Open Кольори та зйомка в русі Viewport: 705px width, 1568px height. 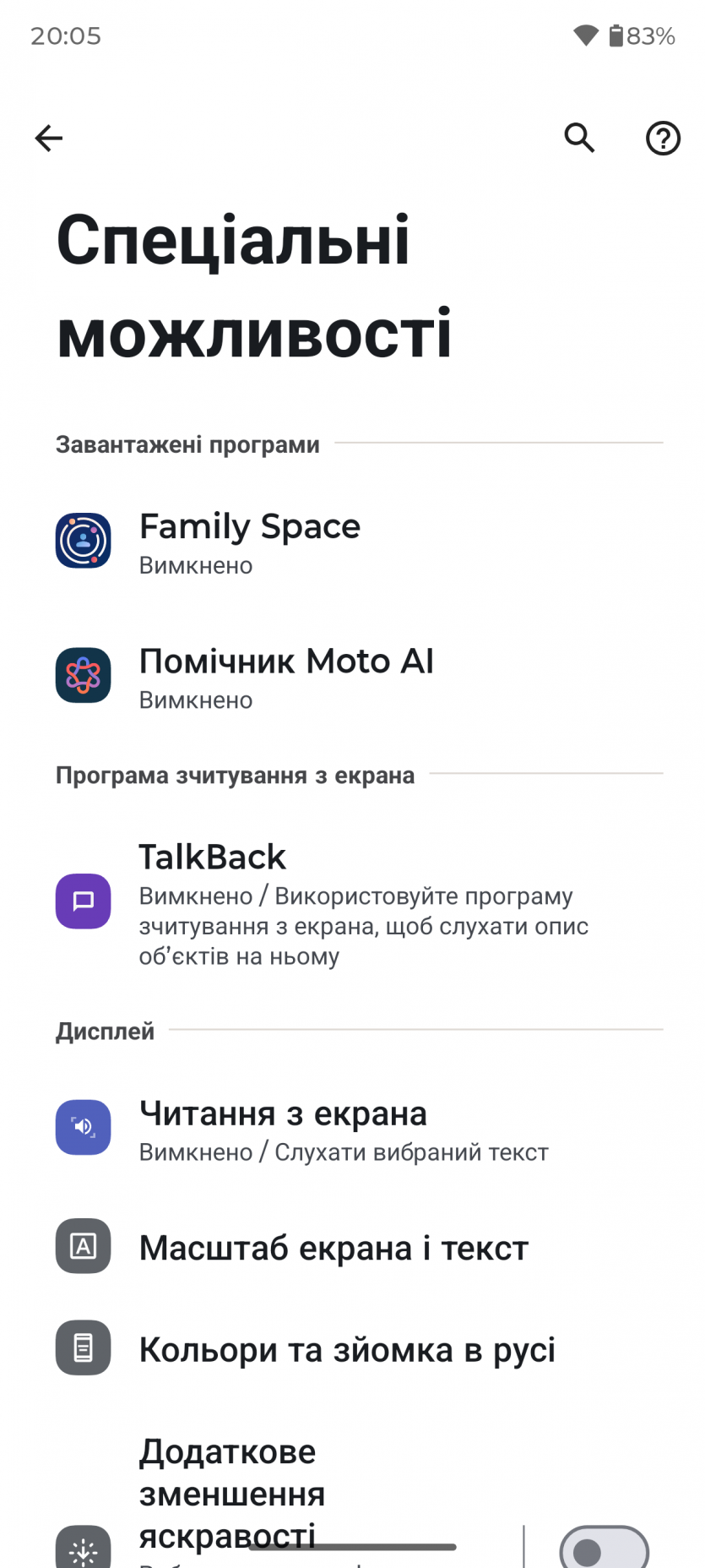point(347,1349)
